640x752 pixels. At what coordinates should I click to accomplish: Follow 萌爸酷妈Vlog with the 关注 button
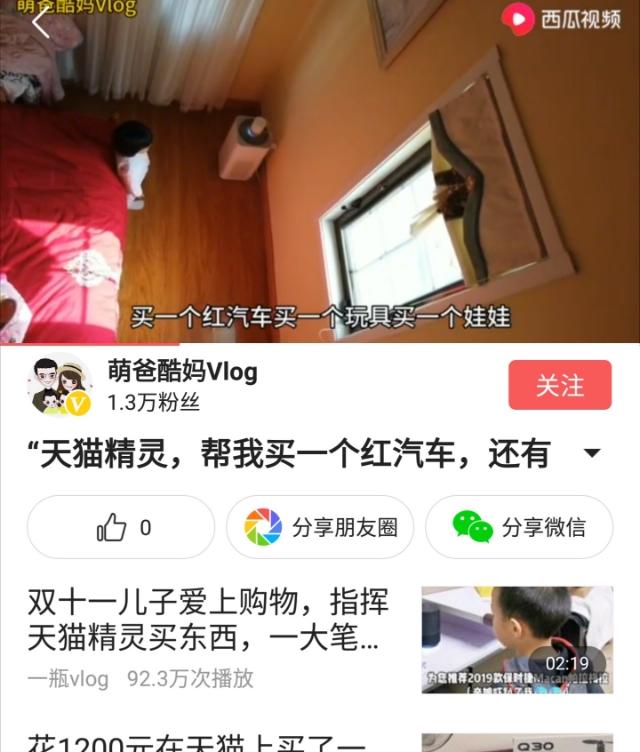click(559, 386)
